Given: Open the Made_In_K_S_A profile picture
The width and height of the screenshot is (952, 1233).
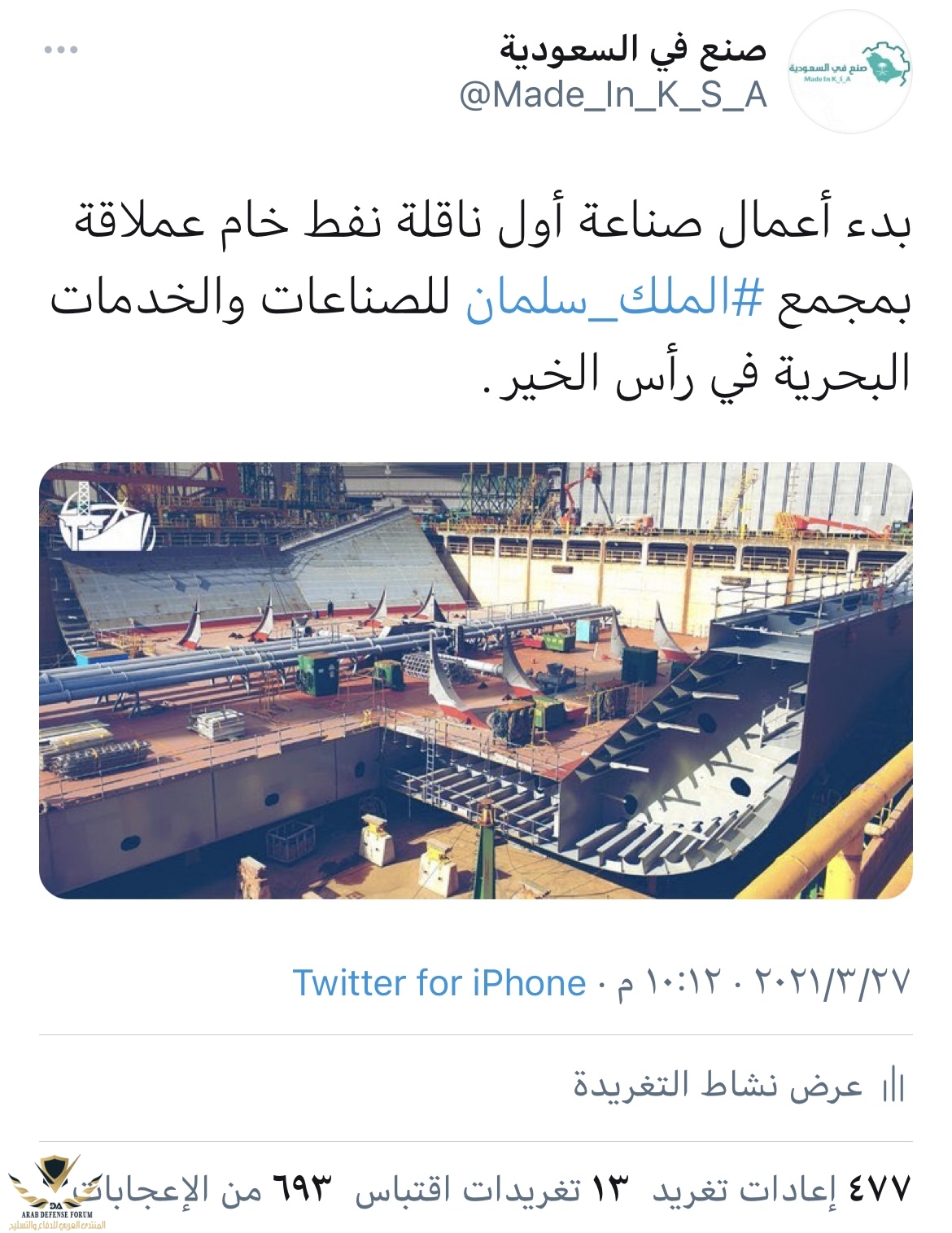Looking at the screenshot, I should click(849, 72).
